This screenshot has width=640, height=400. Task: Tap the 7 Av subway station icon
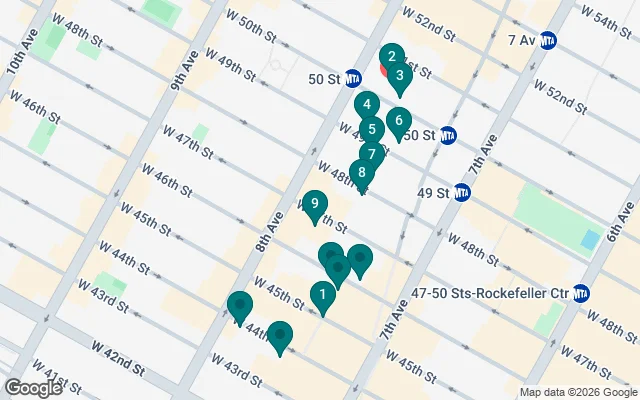pos(549,40)
